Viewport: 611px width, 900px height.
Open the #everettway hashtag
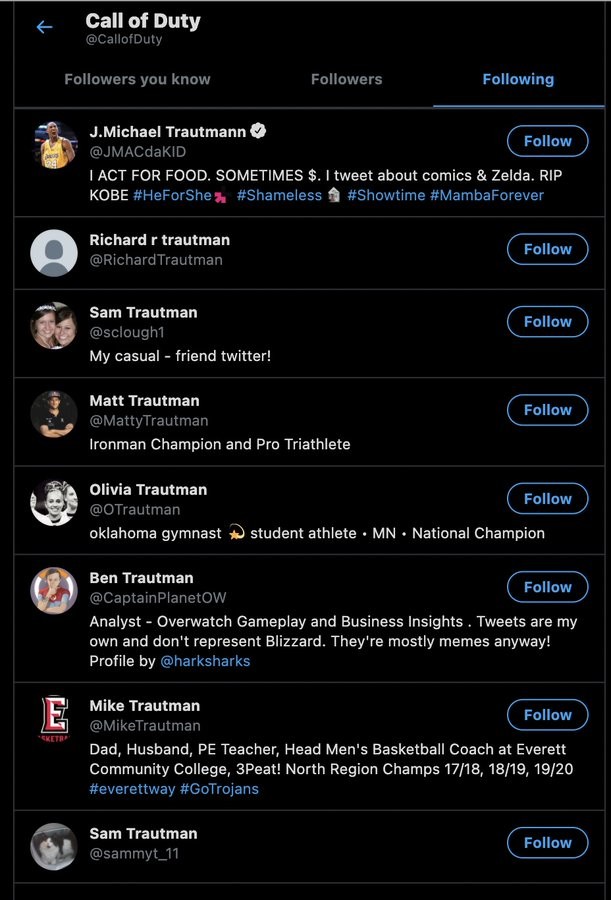(x=132, y=789)
